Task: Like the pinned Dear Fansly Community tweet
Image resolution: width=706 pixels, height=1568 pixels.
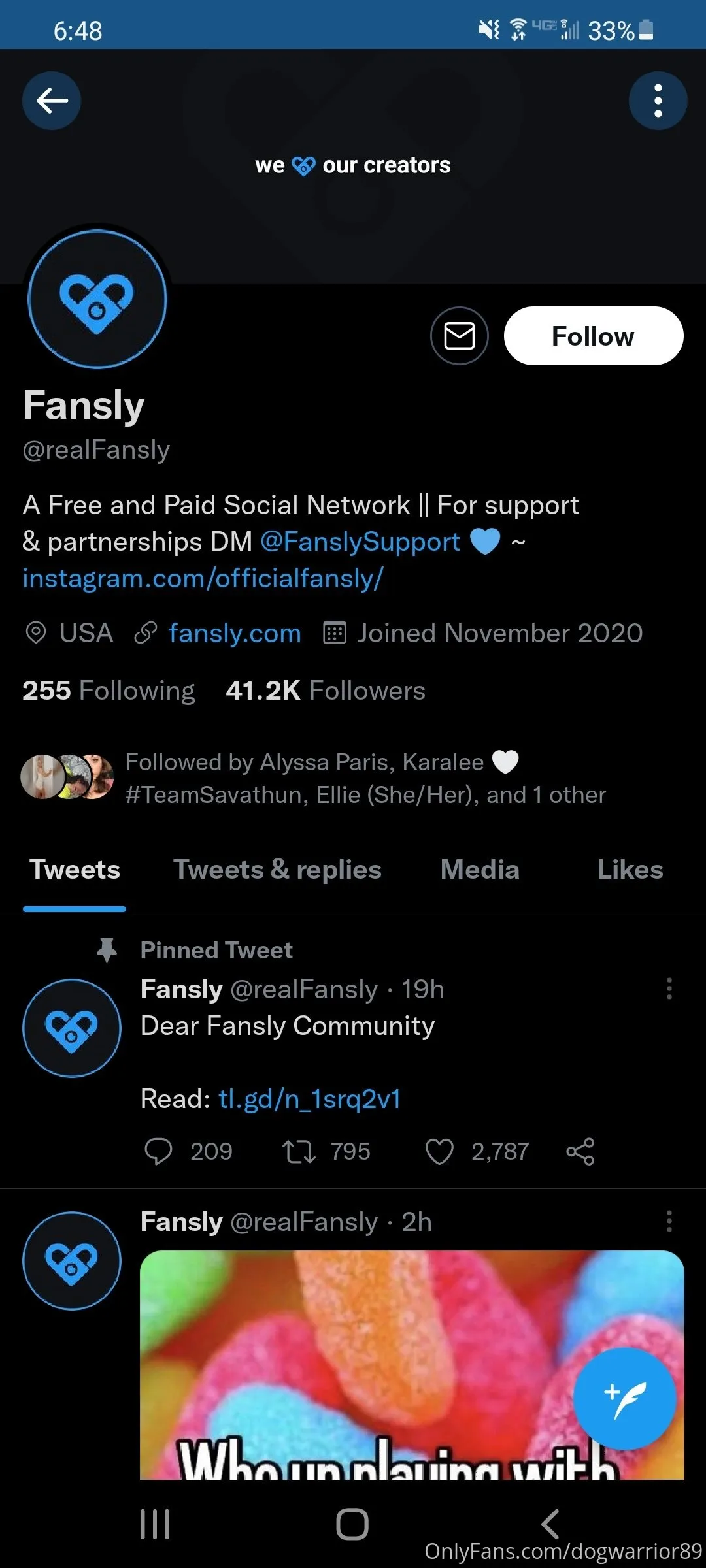Action: click(x=439, y=1151)
